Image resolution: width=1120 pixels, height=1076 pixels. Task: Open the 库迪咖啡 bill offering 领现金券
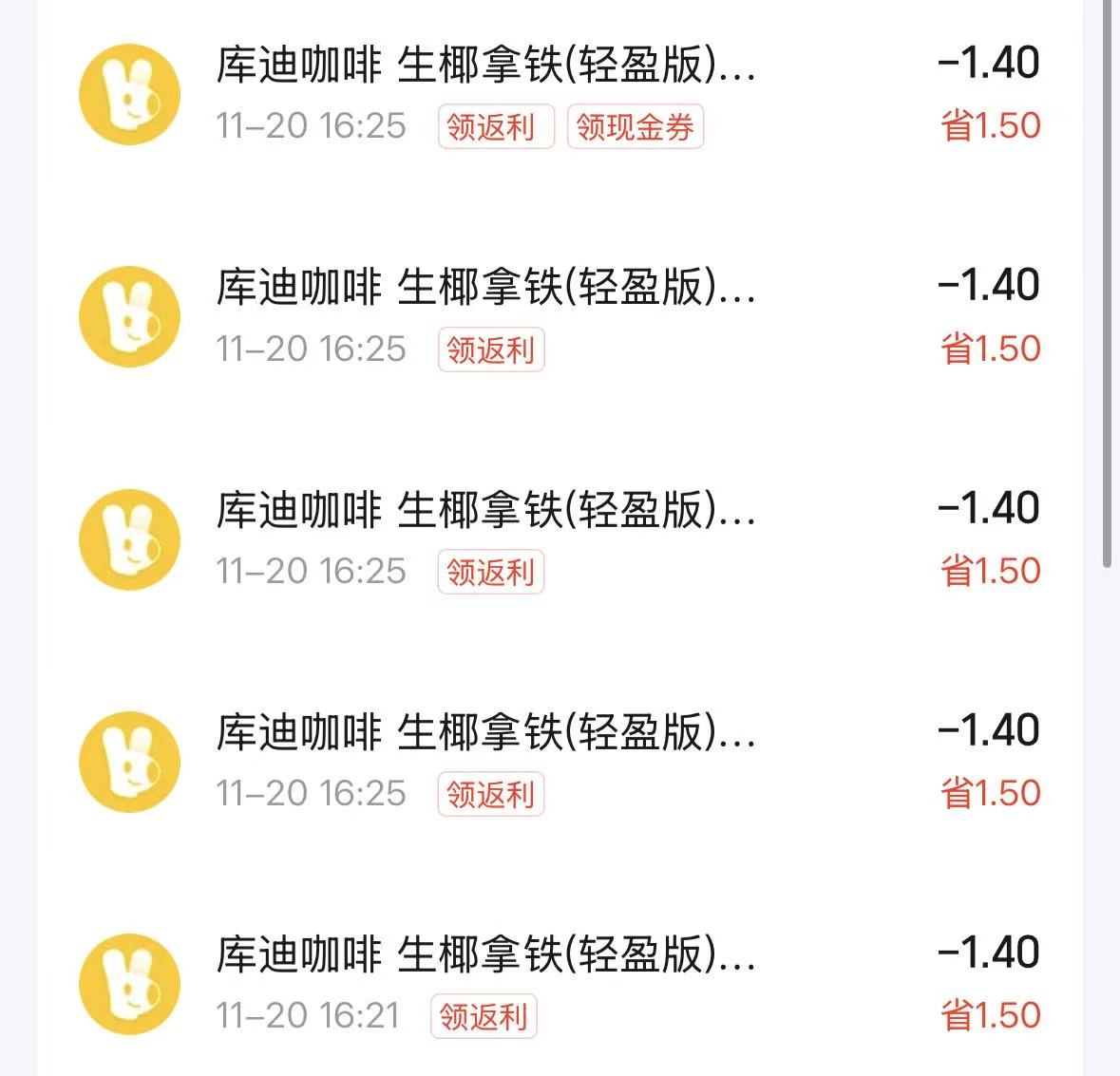[x=485, y=66]
